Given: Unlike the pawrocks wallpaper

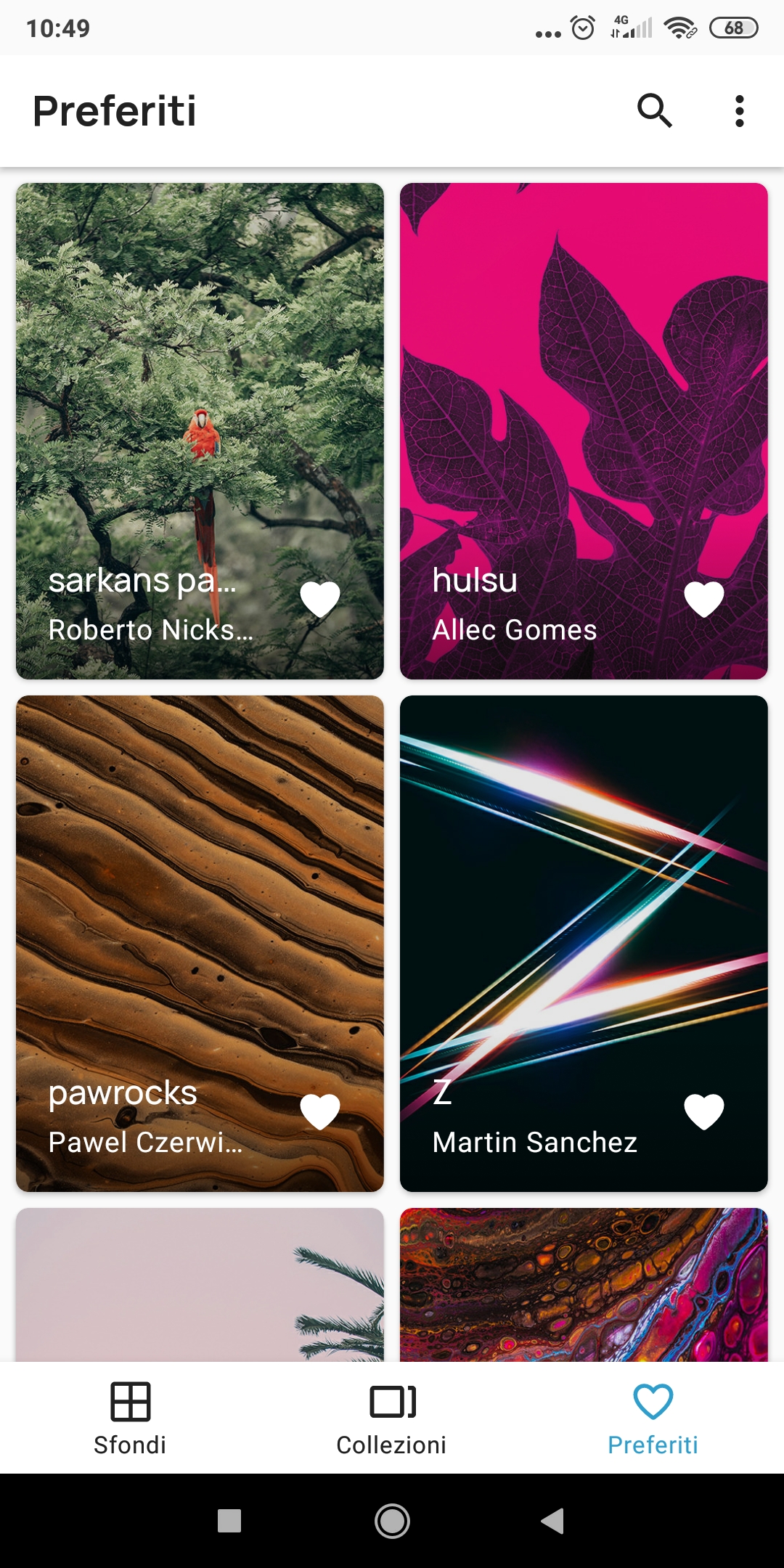Looking at the screenshot, I should (x=320, y=1112).
